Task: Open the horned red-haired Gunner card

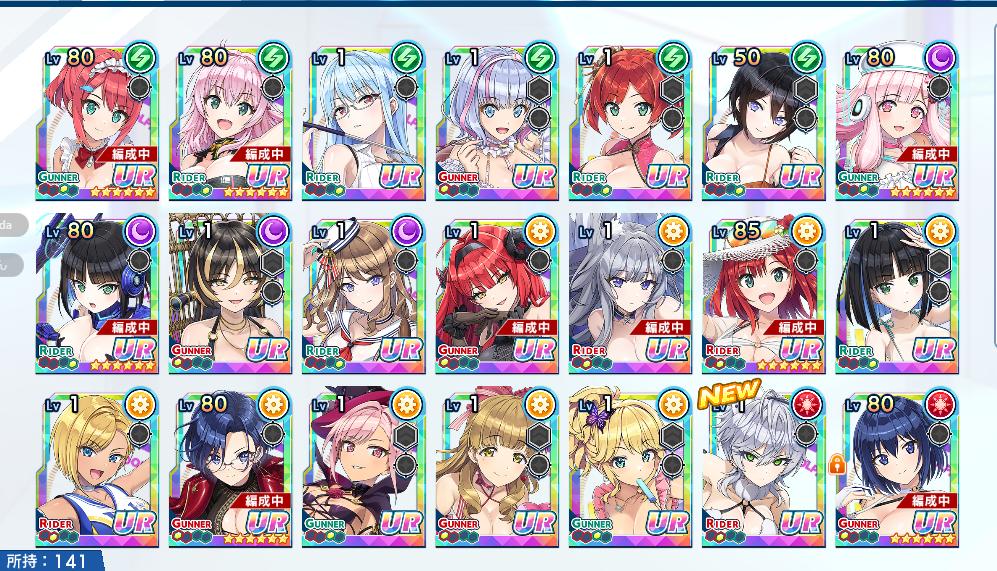Action: 497,295
